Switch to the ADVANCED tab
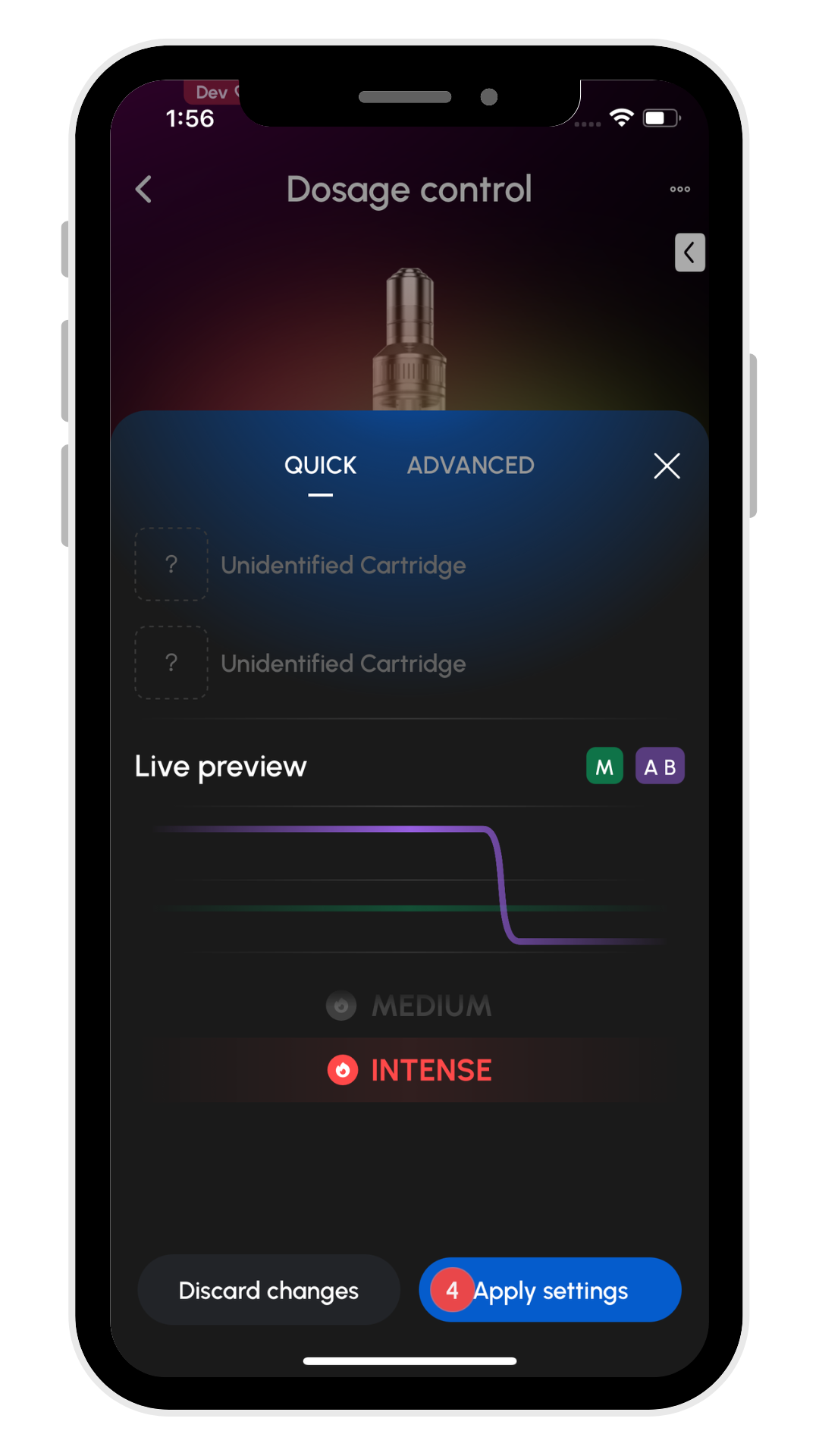The image size is (819, 1456). [x=470, y=466]
